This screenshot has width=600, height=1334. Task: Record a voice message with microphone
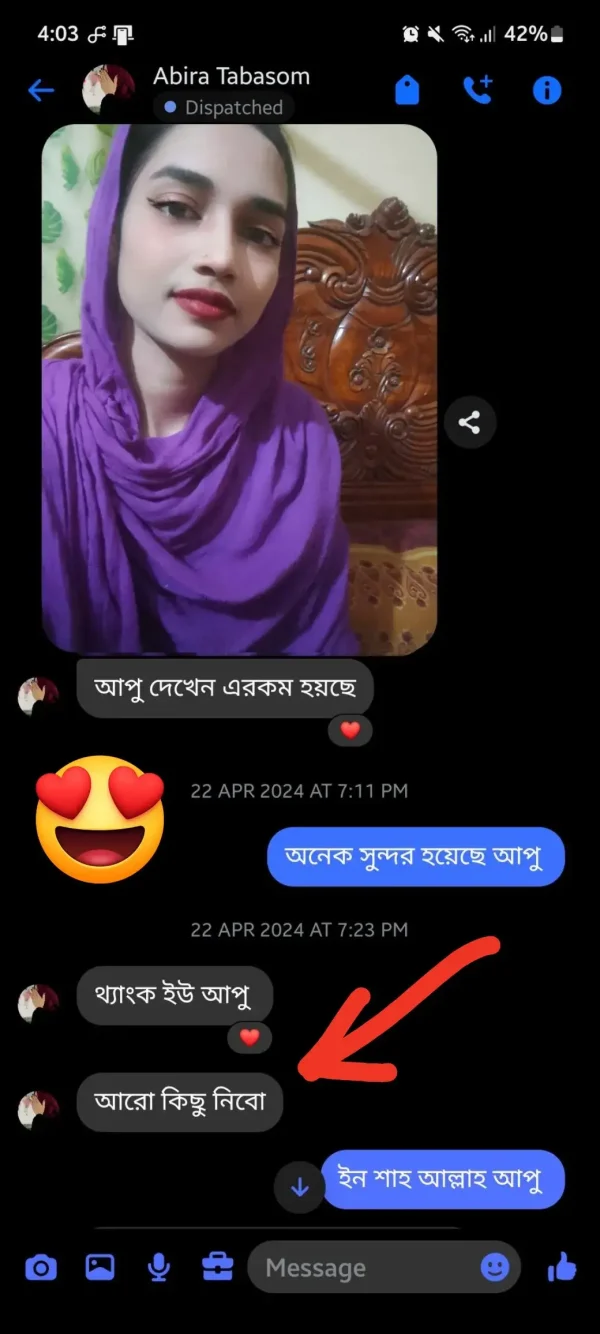158,1268
